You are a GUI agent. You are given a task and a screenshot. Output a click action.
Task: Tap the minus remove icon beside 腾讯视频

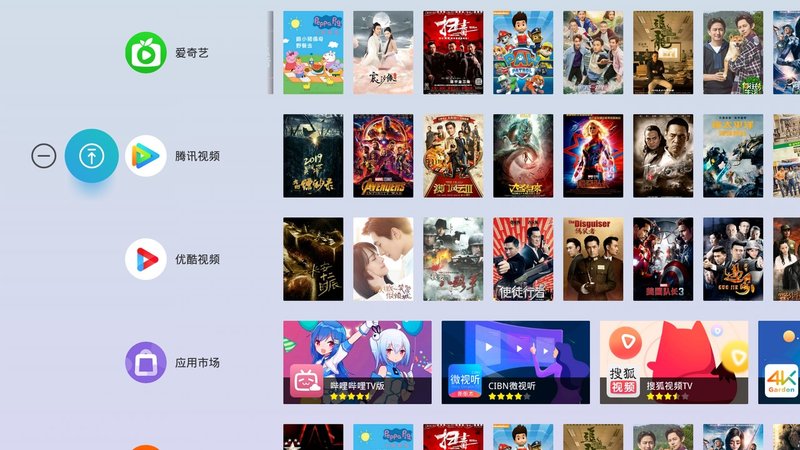click(43, 156)
